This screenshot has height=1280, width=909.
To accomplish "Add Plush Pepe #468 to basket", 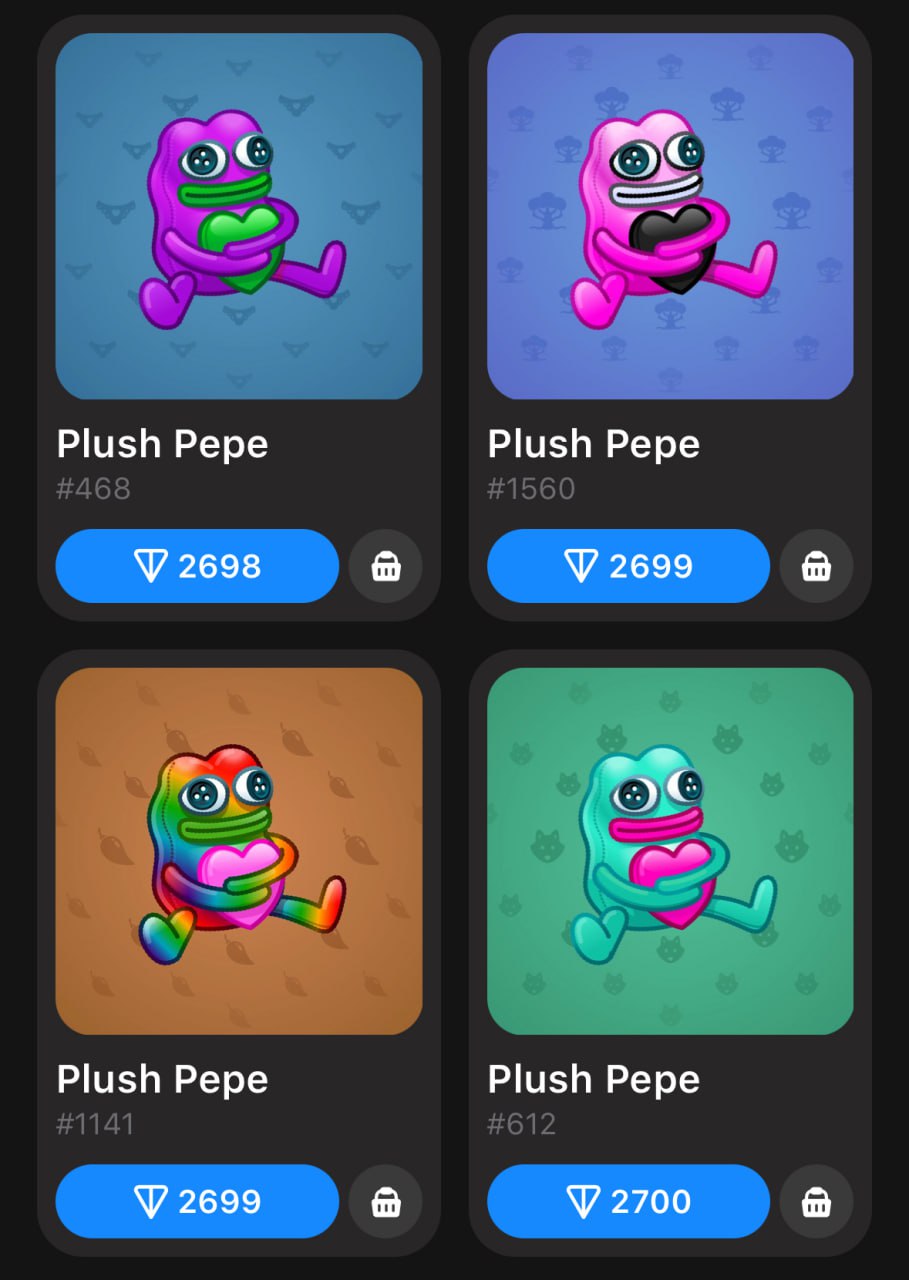I will click(386, 566).
